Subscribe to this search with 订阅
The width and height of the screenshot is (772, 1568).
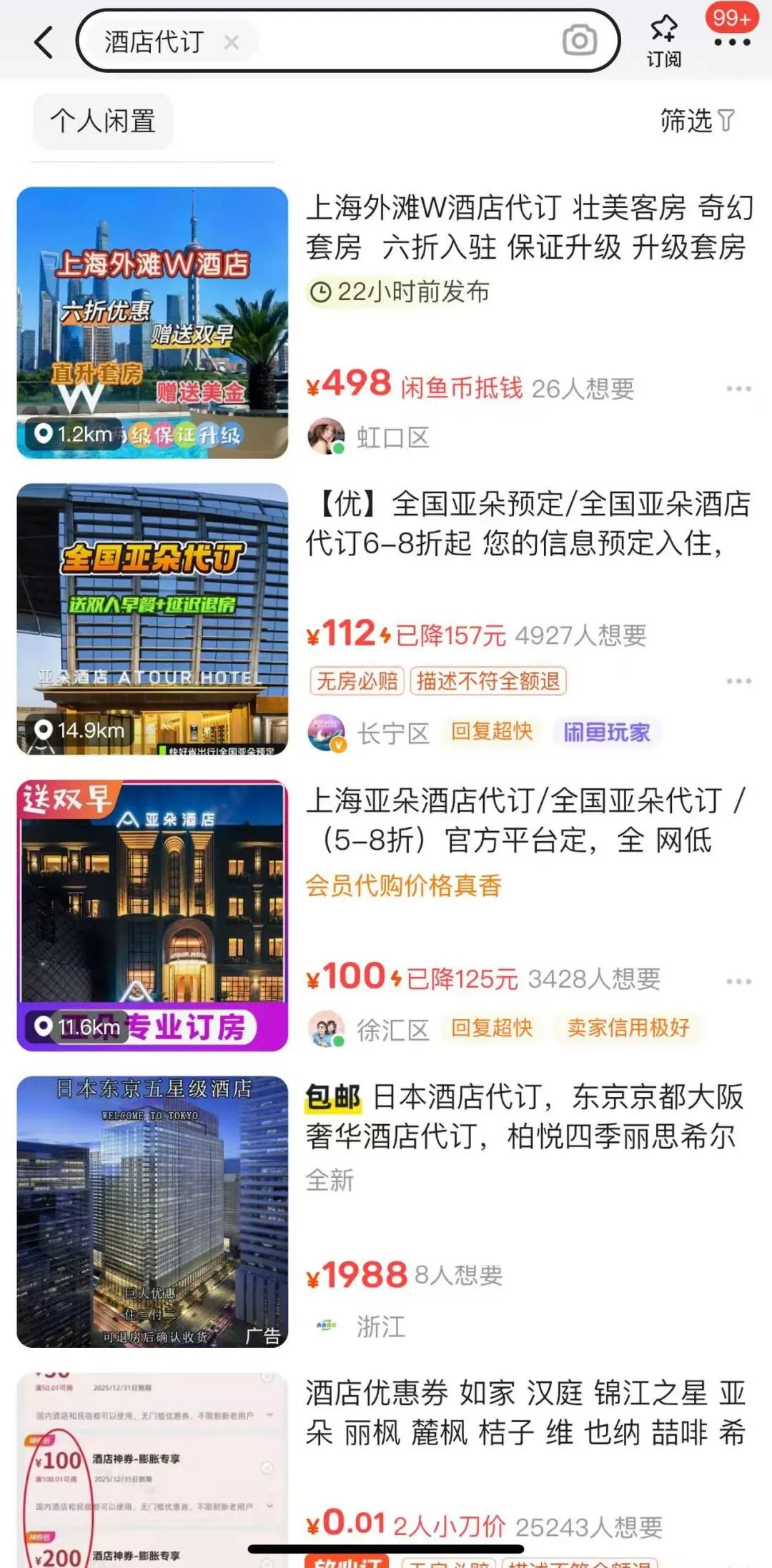pyautogui.click(x=664, y=41)
